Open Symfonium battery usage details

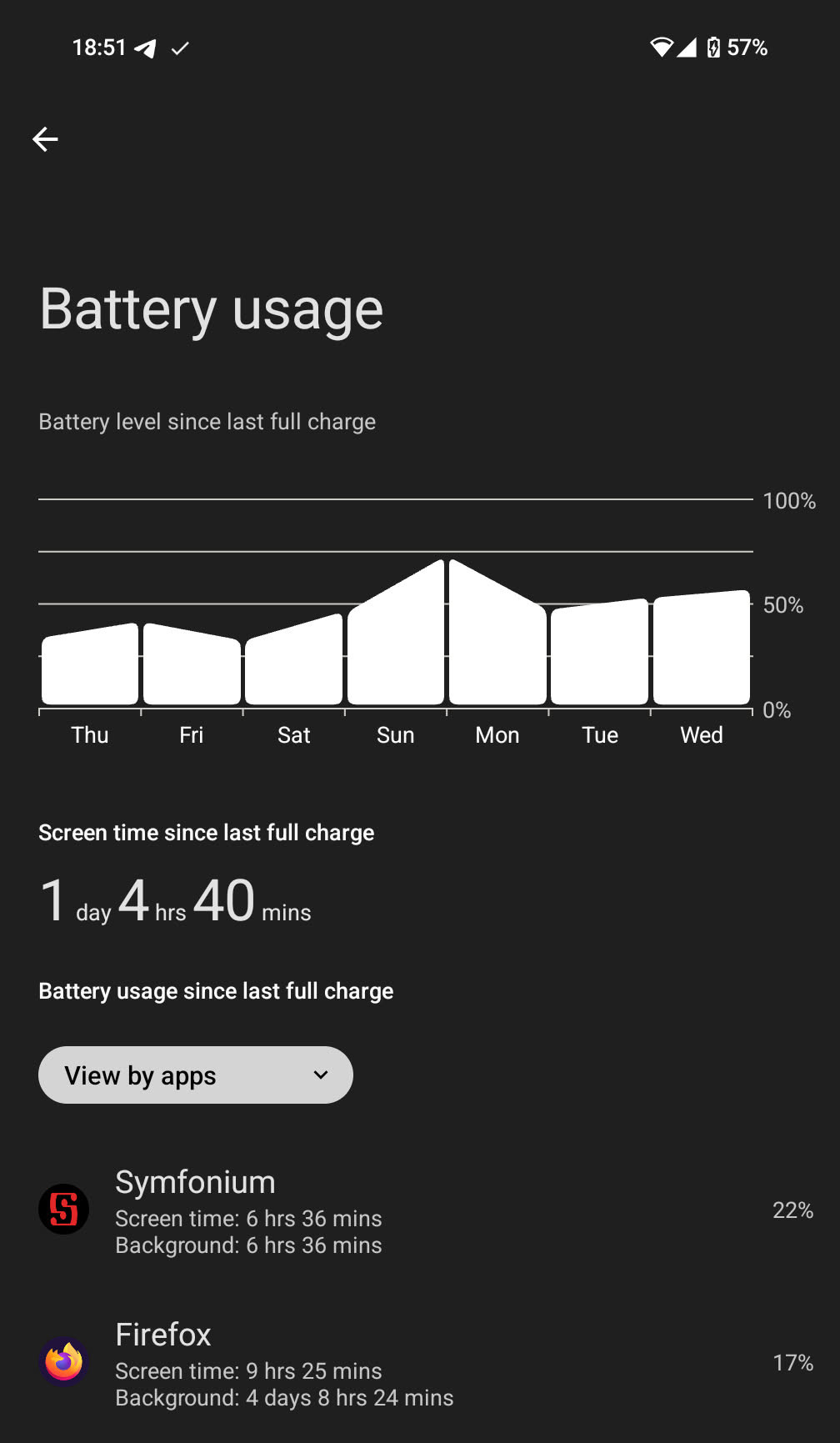coord(420,1210)
